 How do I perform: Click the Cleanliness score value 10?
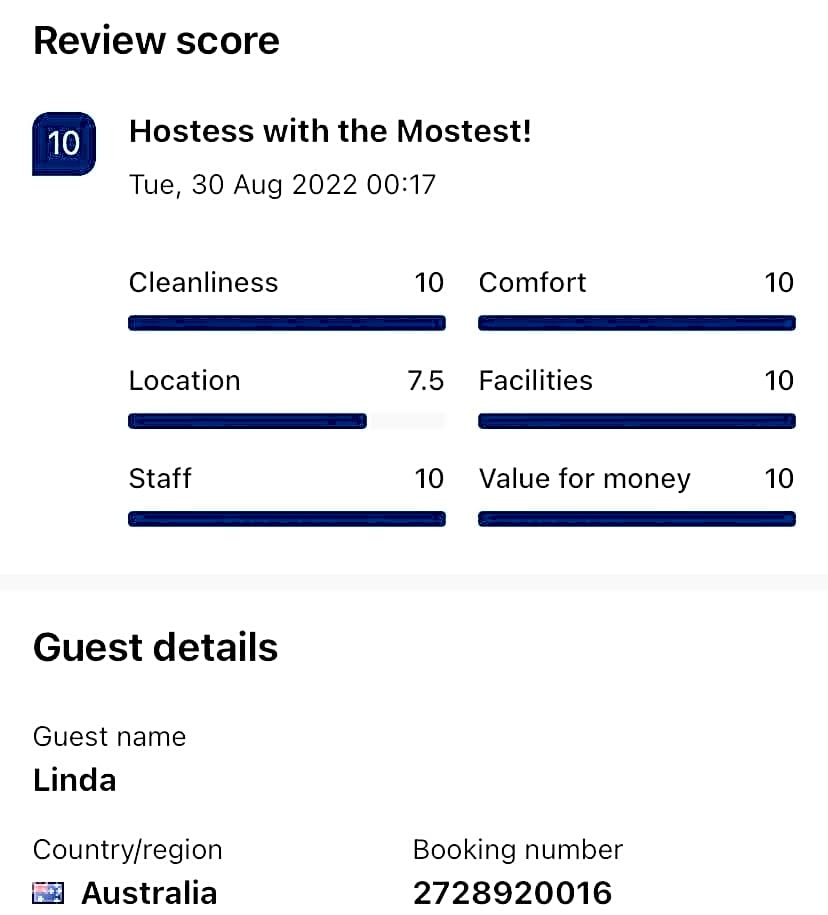point(430,283)
